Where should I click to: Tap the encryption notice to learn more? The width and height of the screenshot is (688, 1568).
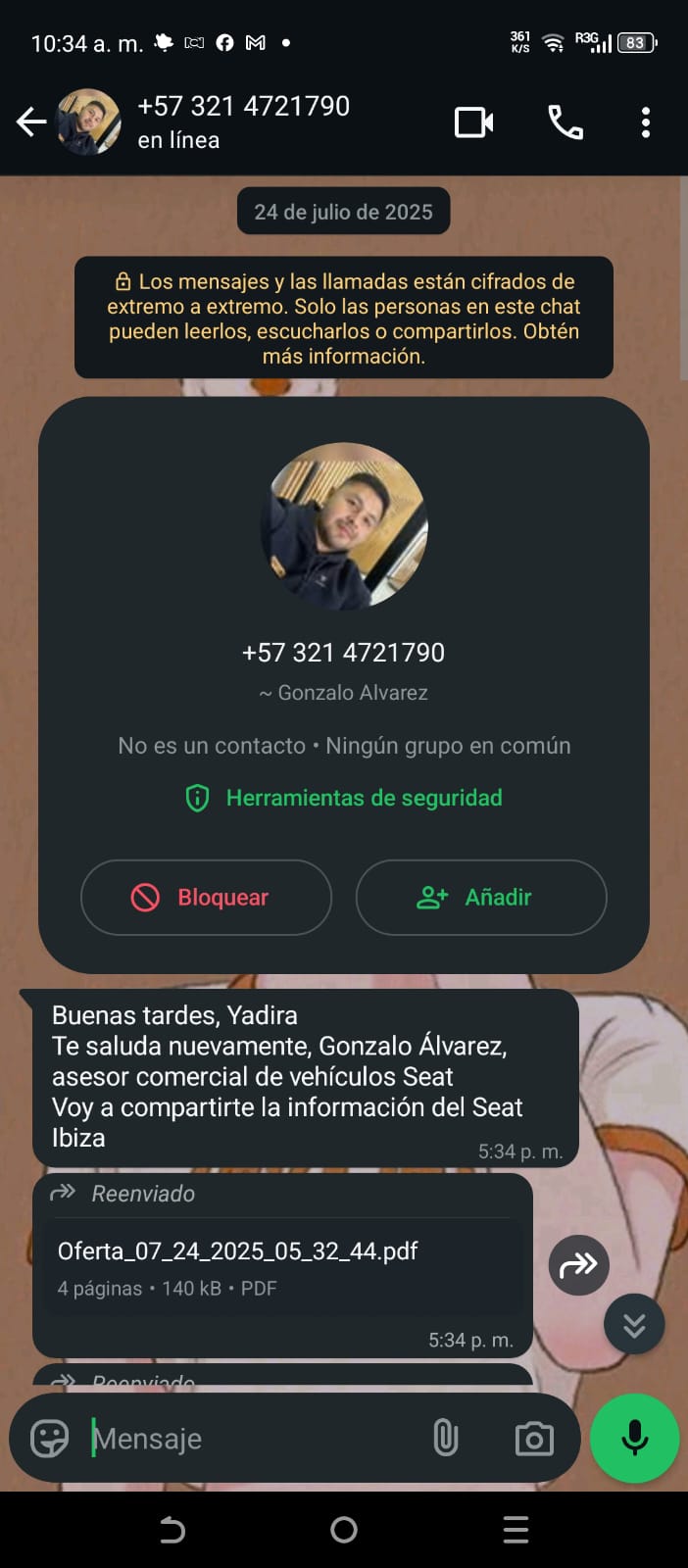(344, 318)
